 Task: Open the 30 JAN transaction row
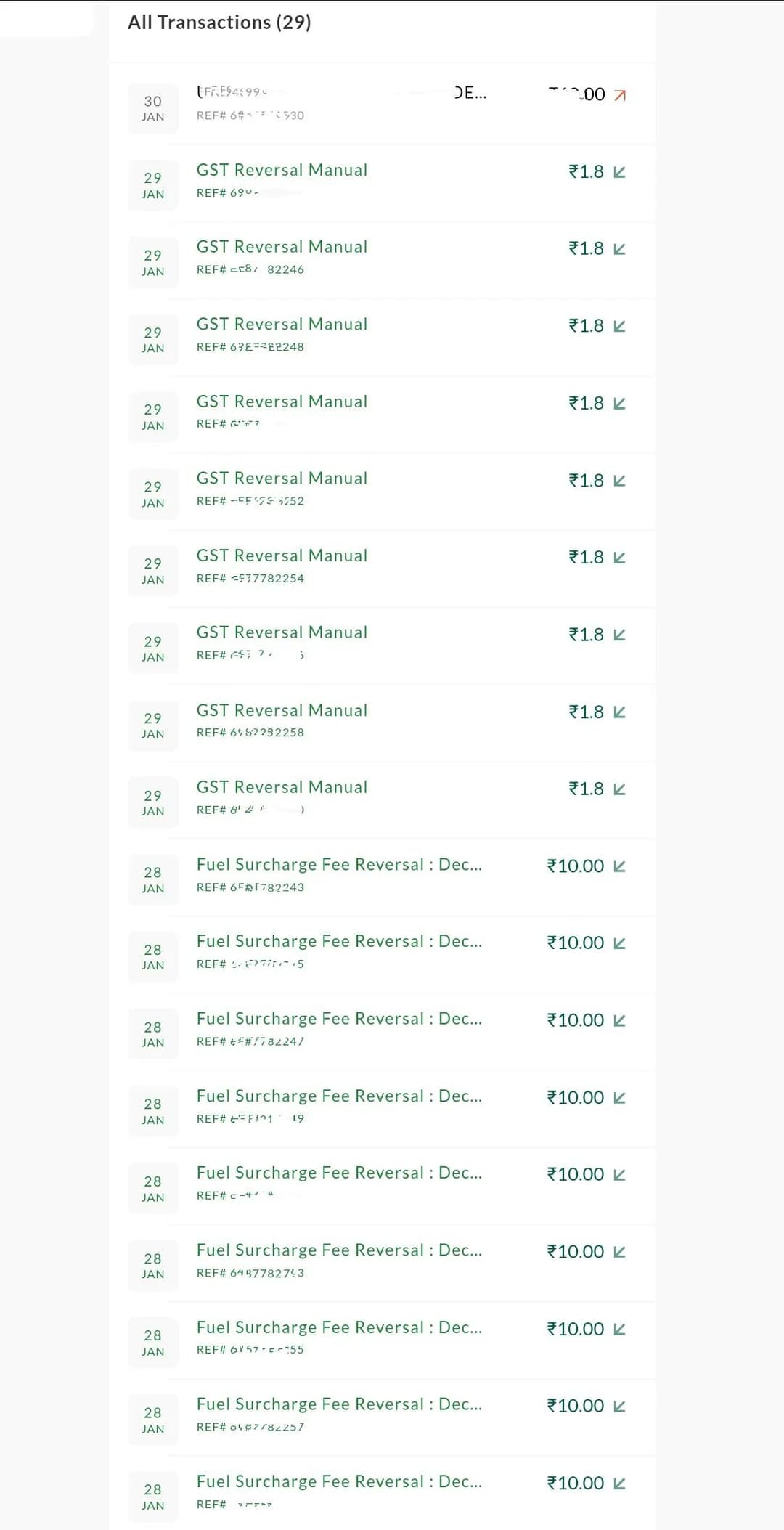[x=383, y=105]
